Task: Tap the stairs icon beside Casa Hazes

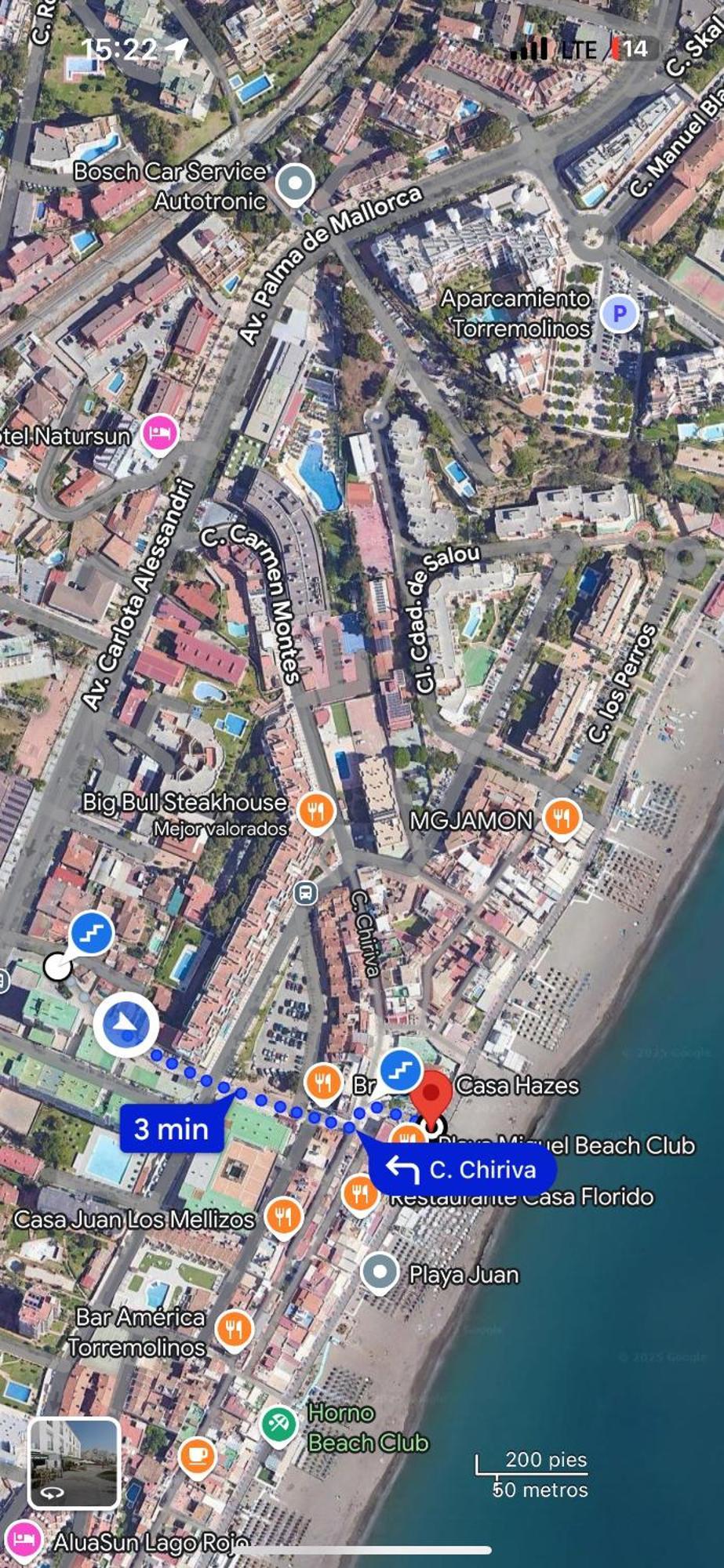Action: tap(401, 1069)
